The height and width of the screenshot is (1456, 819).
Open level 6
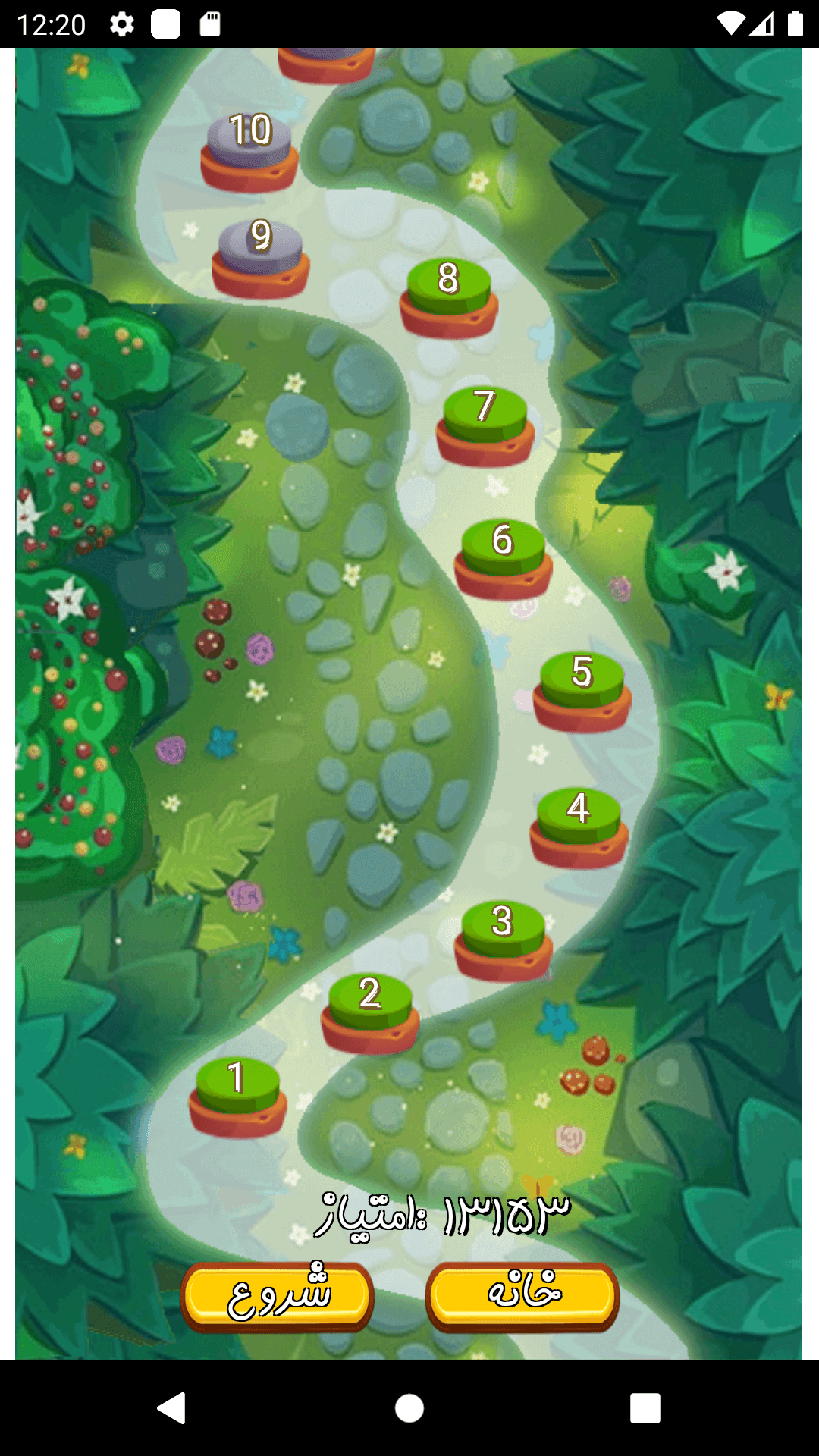click(503, 559)
